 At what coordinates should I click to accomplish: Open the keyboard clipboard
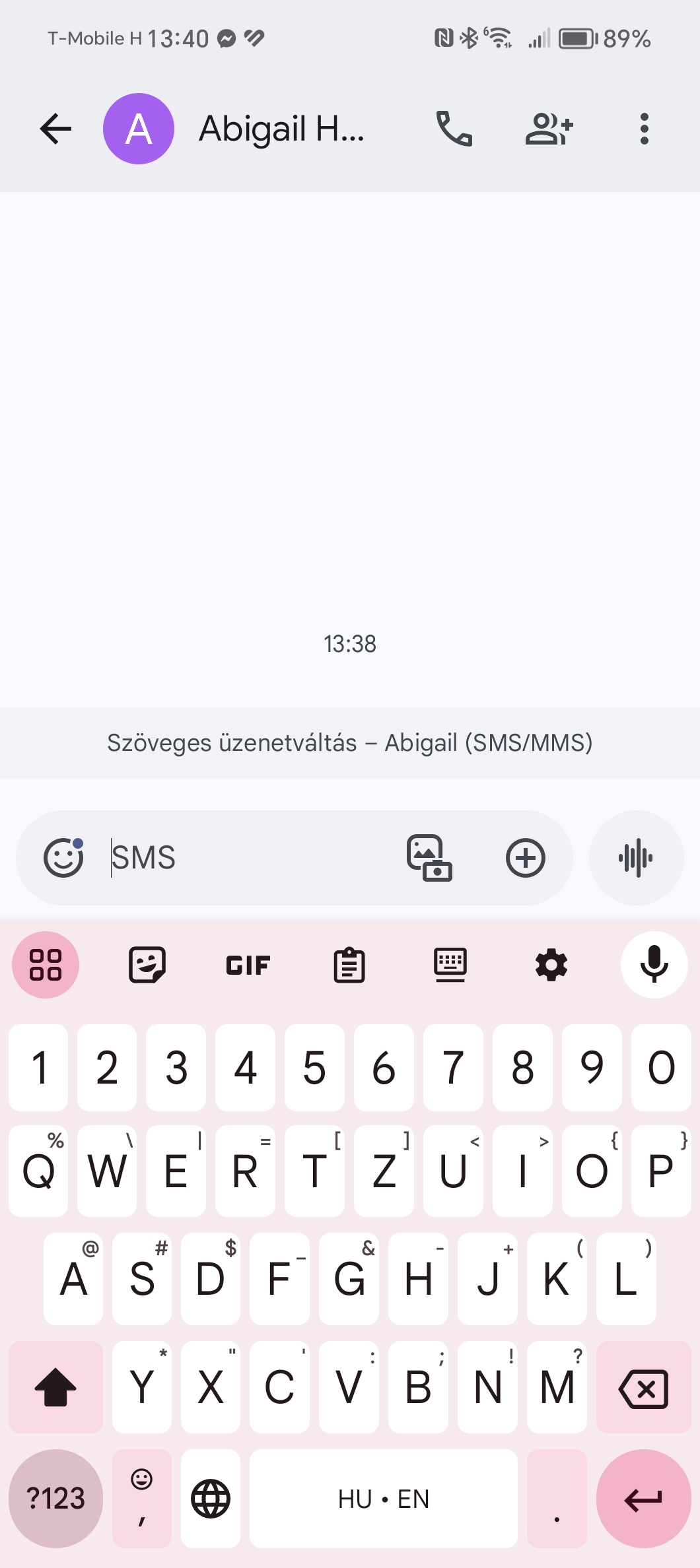pyautogui.click(x=349, y=965)
